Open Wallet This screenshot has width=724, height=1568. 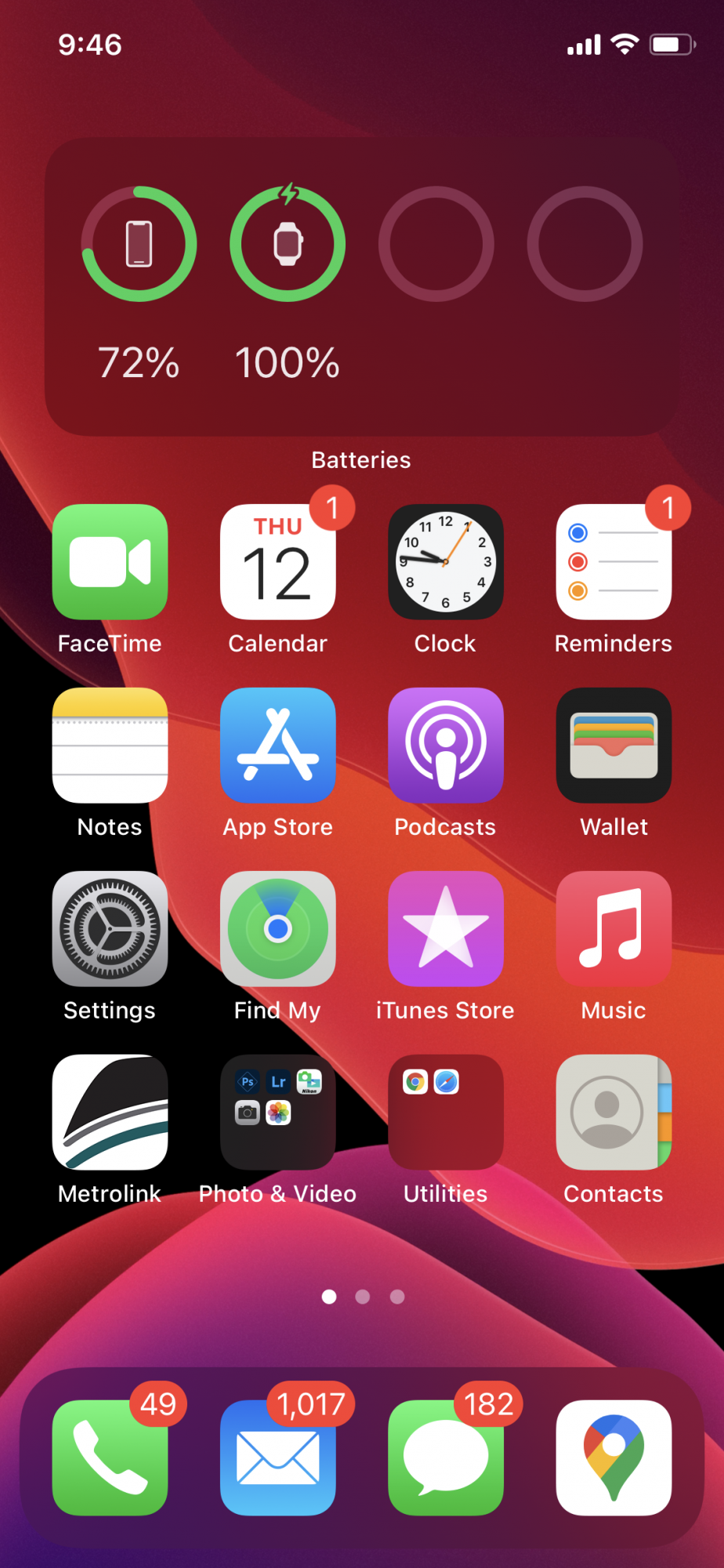614,745
